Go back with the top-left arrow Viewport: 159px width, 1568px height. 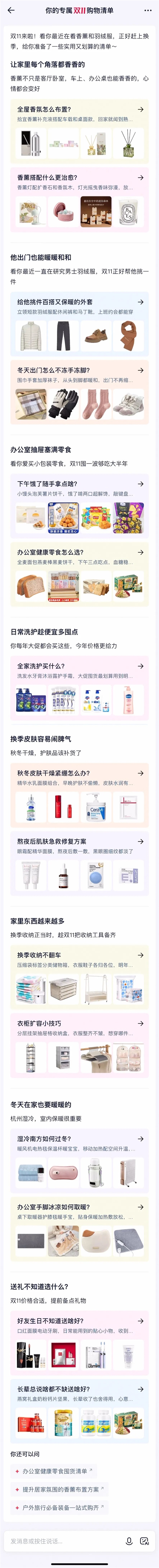click(x=10, y=10)
